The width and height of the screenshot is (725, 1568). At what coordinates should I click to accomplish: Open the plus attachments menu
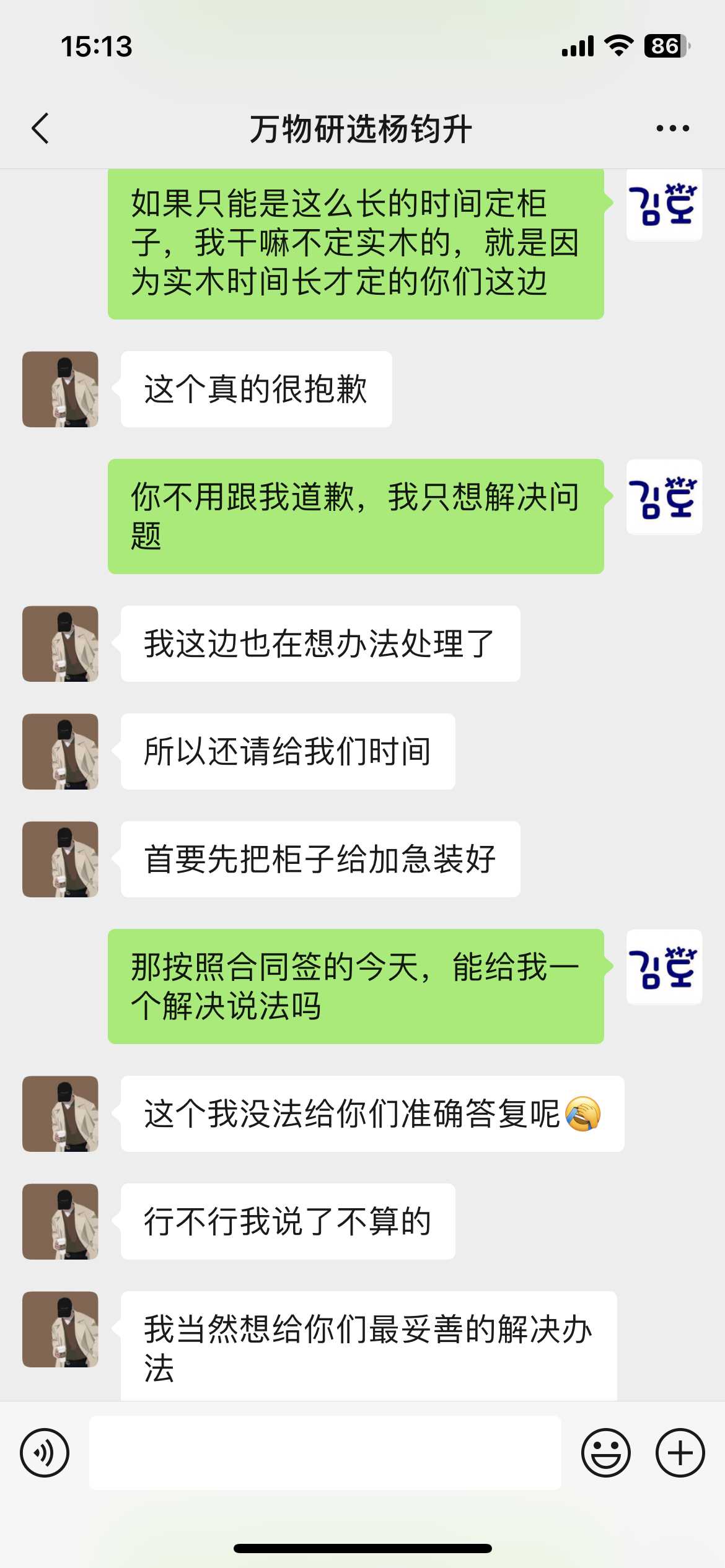(x=680, y=1453)
